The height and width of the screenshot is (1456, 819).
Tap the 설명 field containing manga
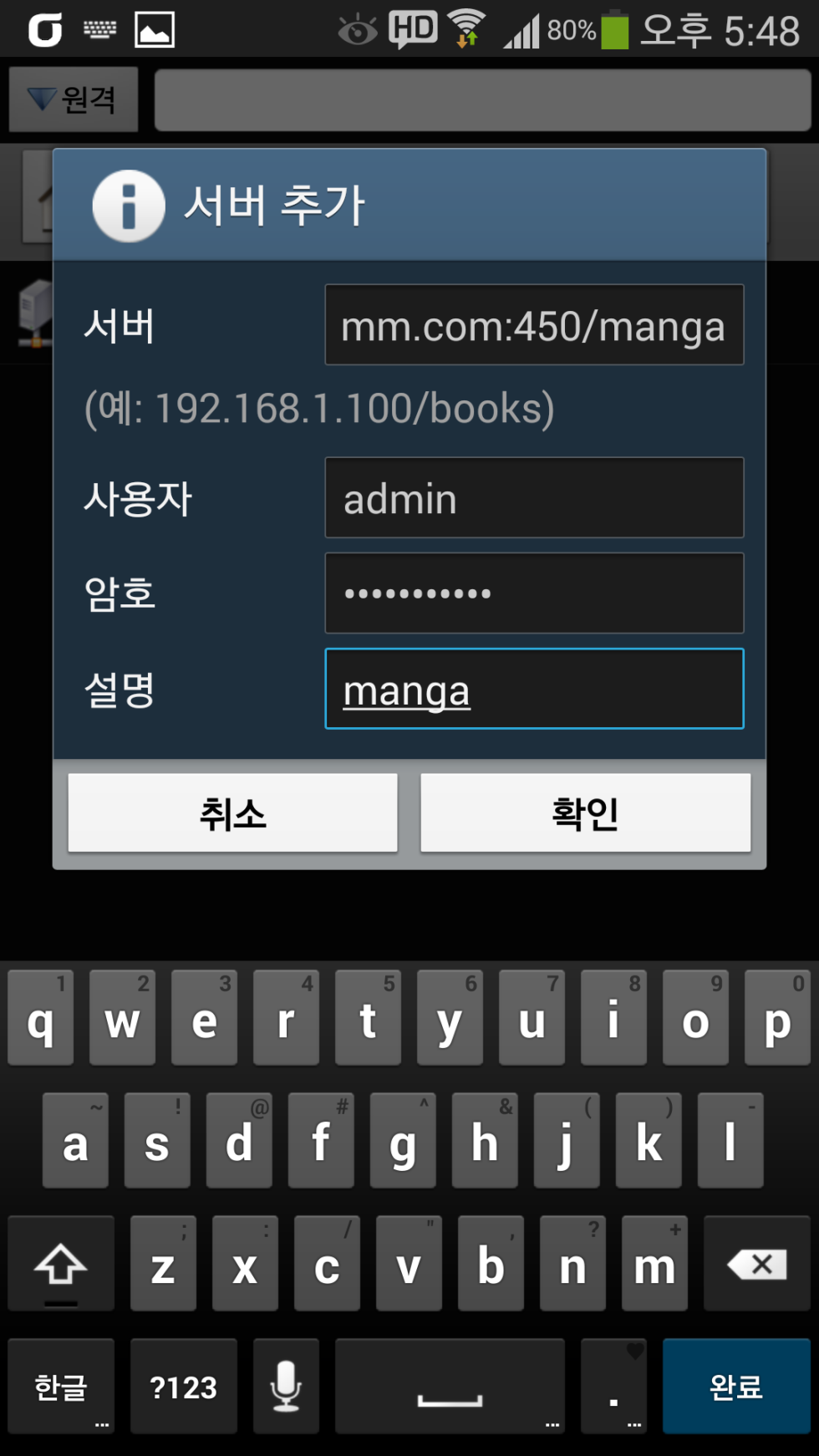(534, 689)
